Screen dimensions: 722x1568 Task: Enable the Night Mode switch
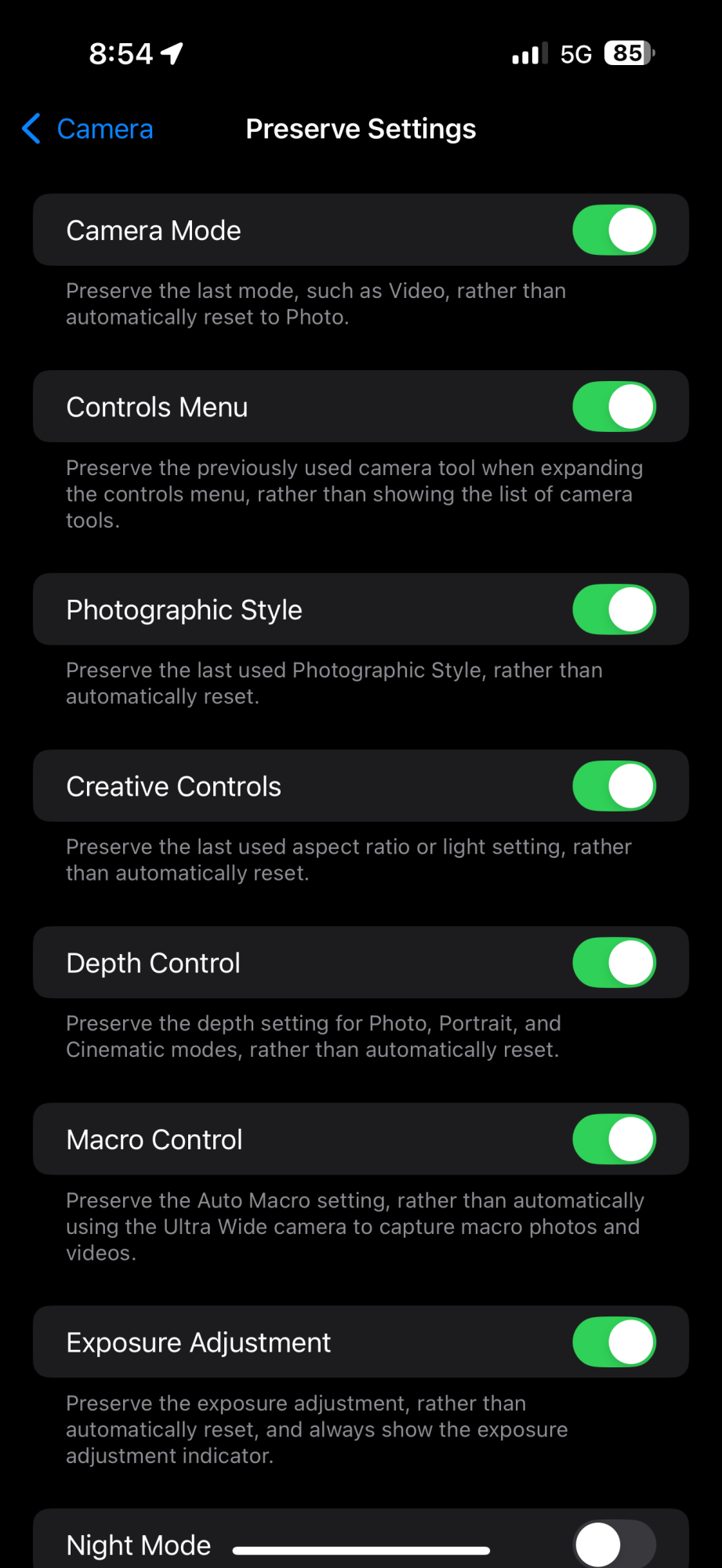coord(614,1544)
